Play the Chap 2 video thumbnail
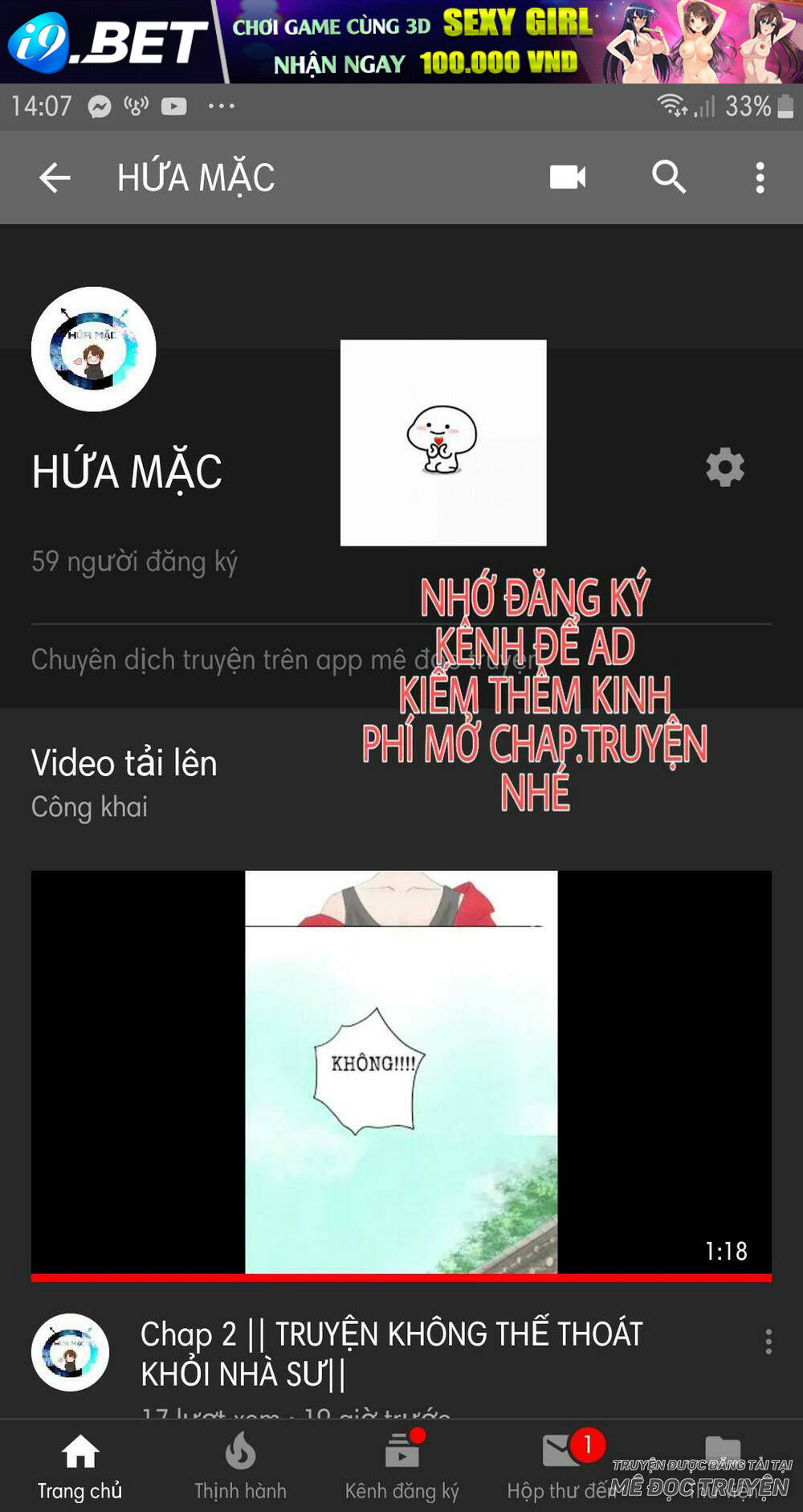 coord(401,1073)
